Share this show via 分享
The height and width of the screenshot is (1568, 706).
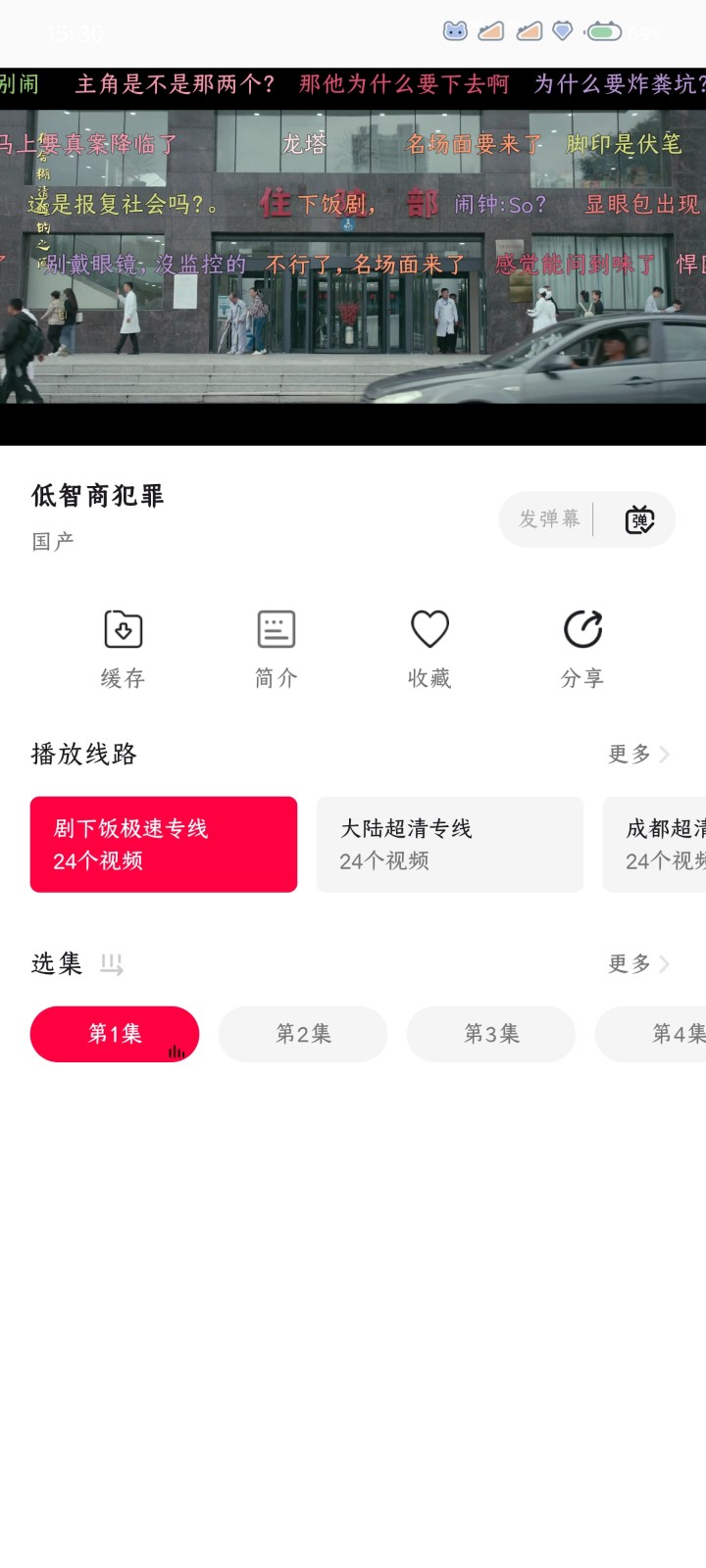pos(582,649)
